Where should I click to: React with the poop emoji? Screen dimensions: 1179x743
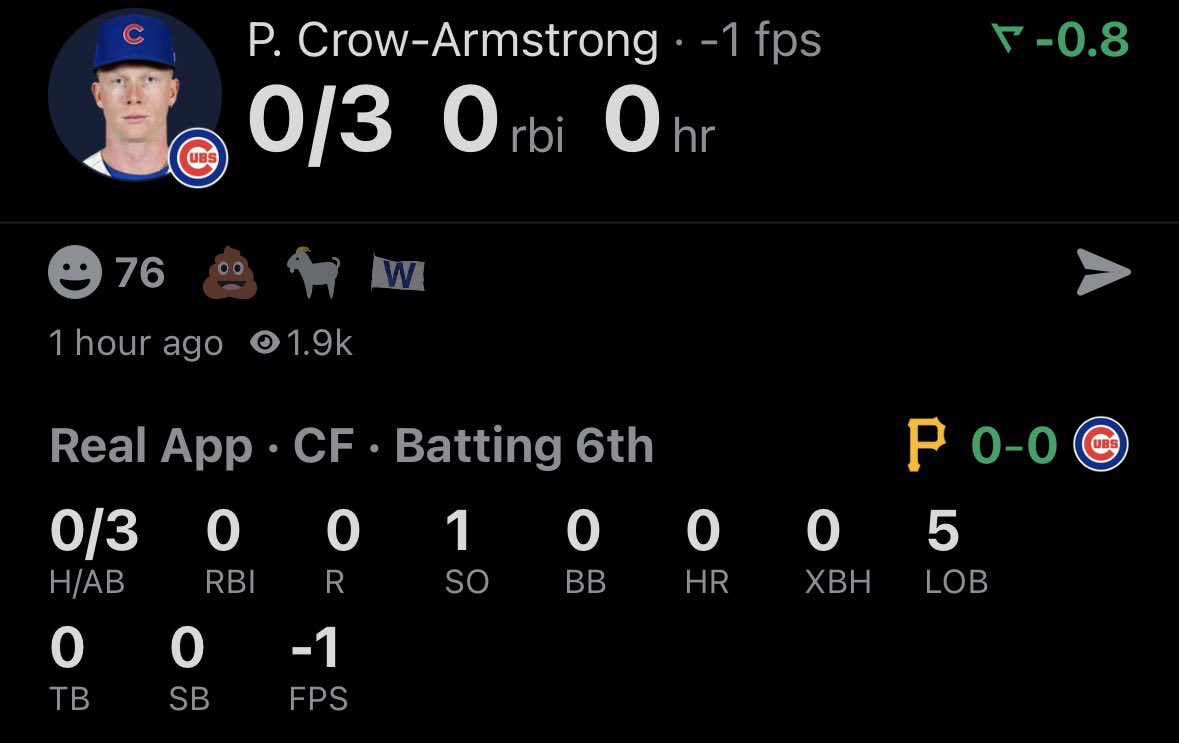229,273
